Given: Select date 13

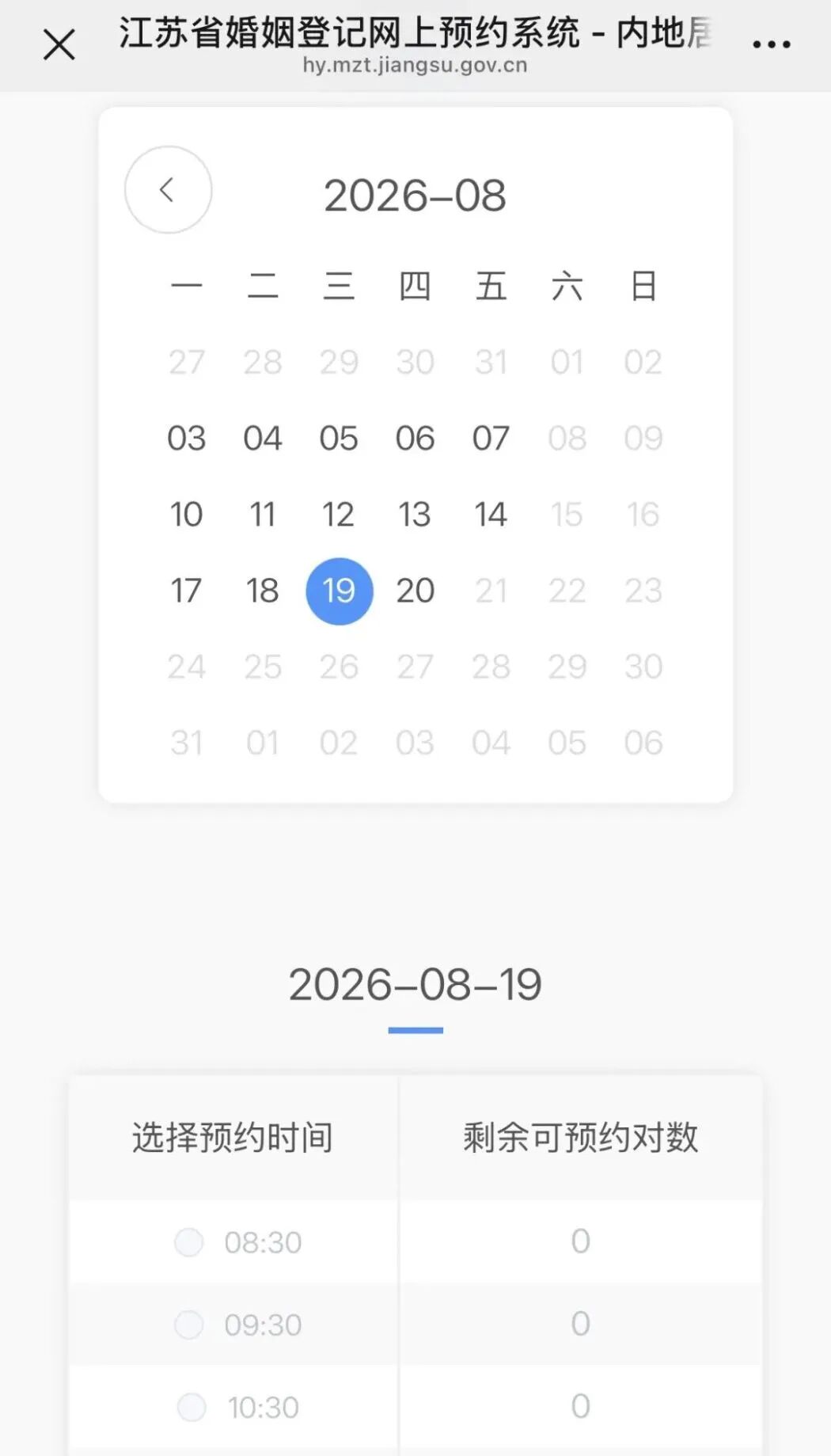Looking at the screenshot, I should pyautogui.click(x=415, y=515).
